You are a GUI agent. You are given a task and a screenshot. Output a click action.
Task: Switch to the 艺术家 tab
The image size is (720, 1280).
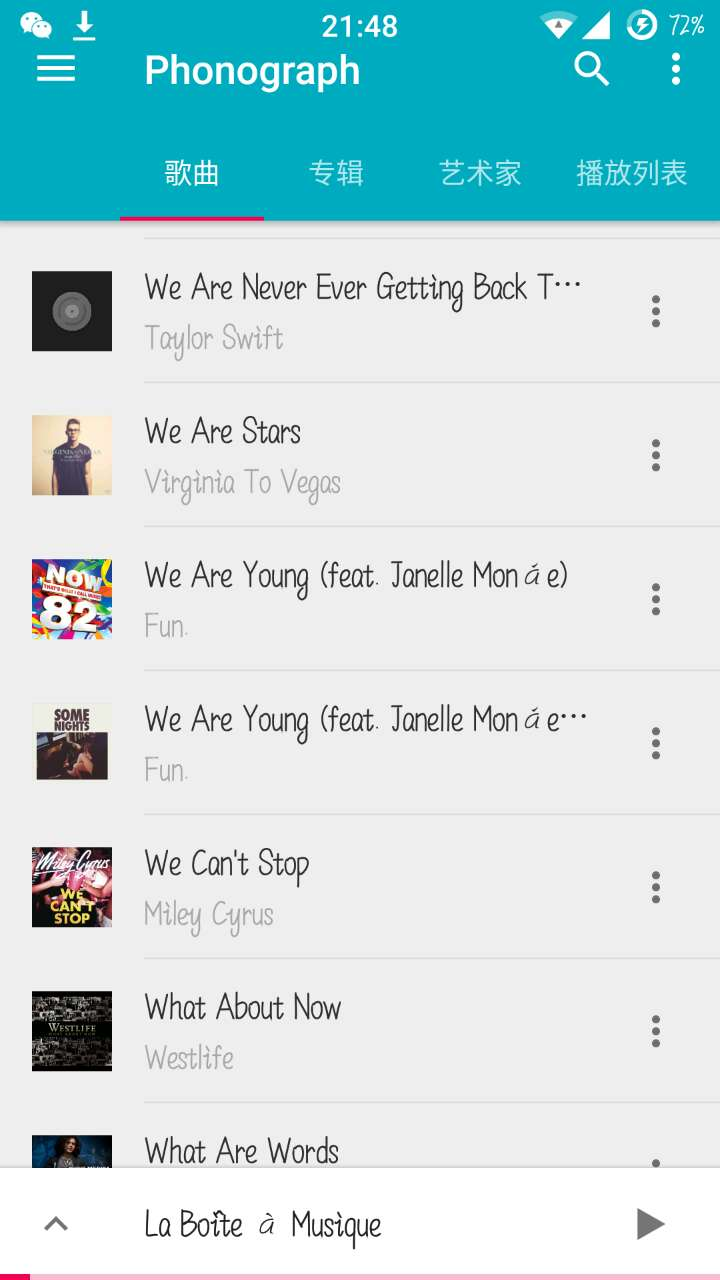[480, 173]
